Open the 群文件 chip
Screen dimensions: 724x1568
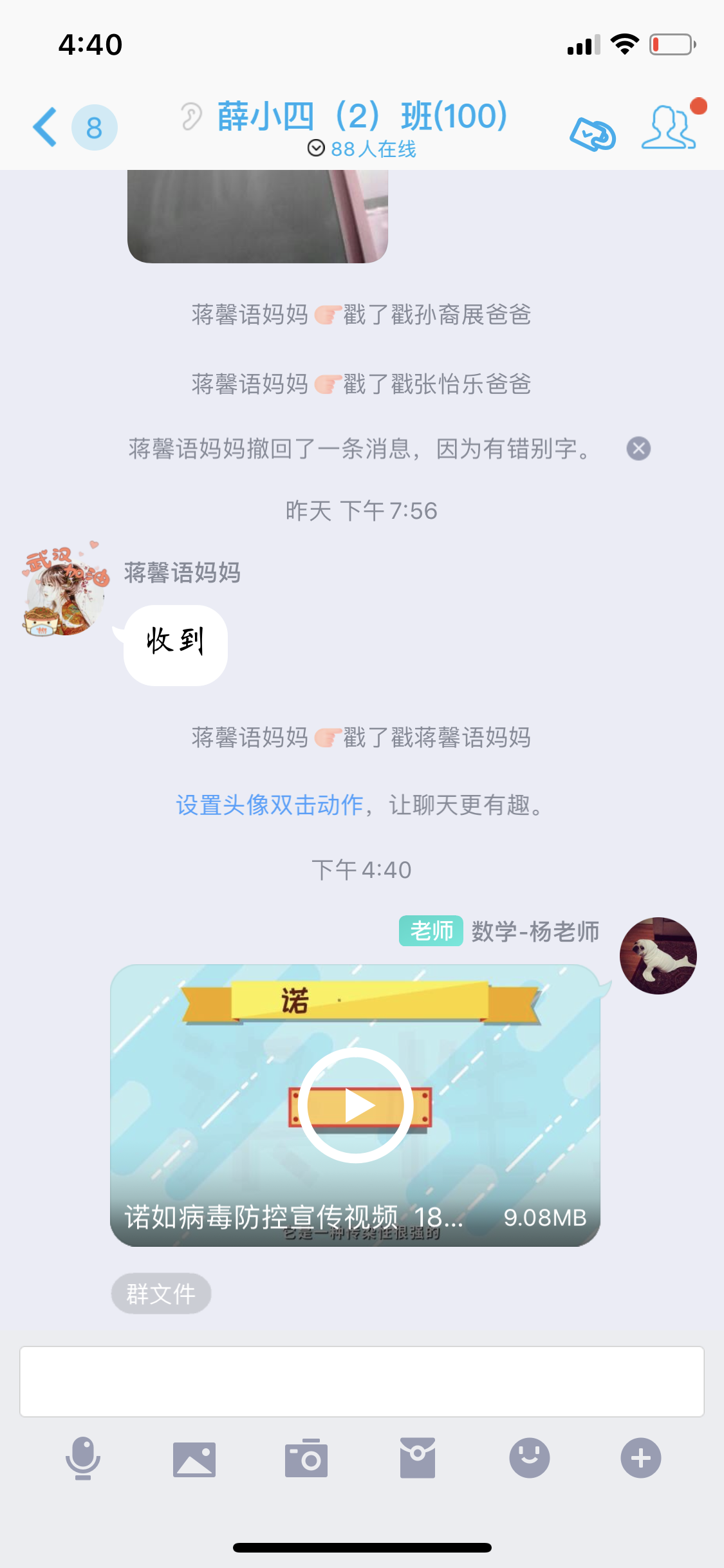pyautogui.click(x=161, y=1294)
